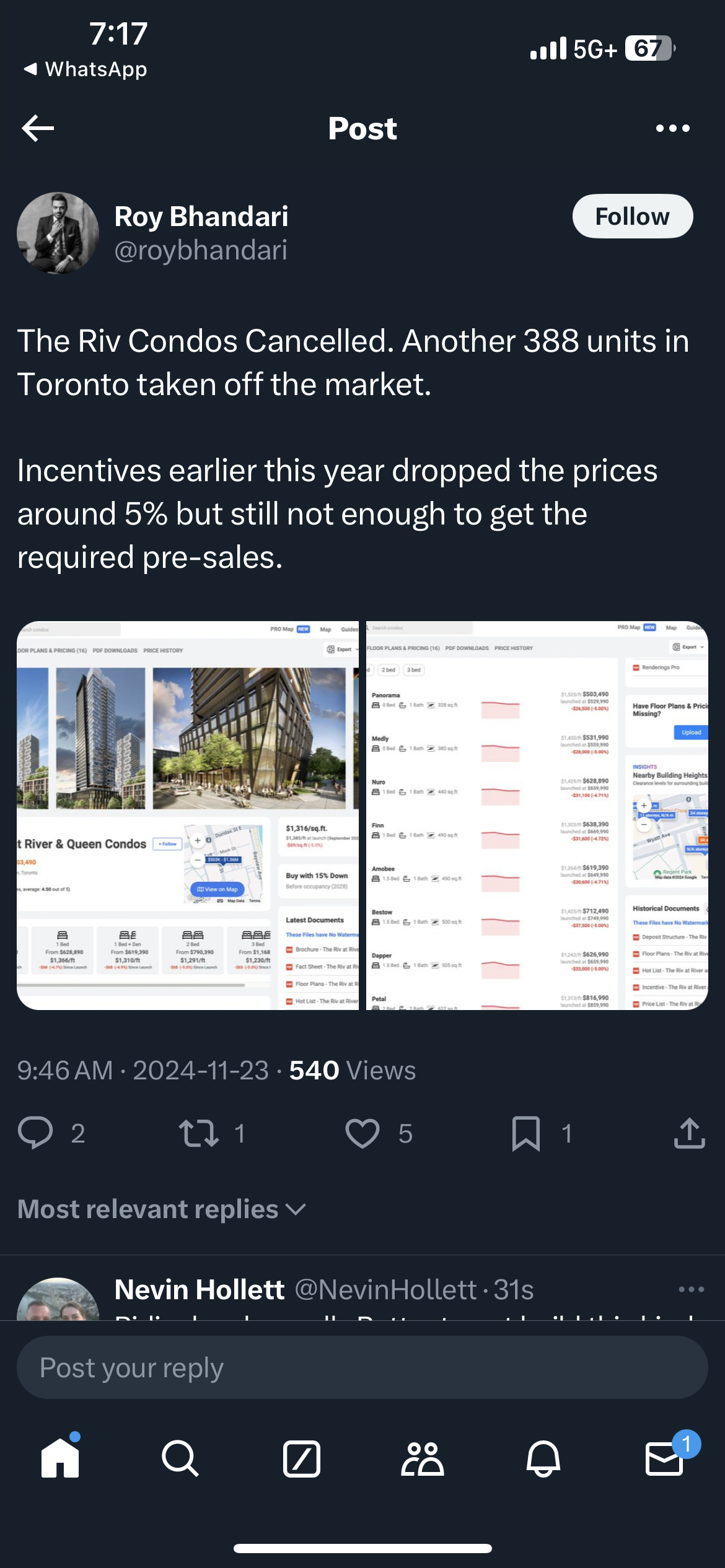This screenshot has height=1568, width=725.
Task: Open the notifications bell tab
Action: click(543, 1458)
